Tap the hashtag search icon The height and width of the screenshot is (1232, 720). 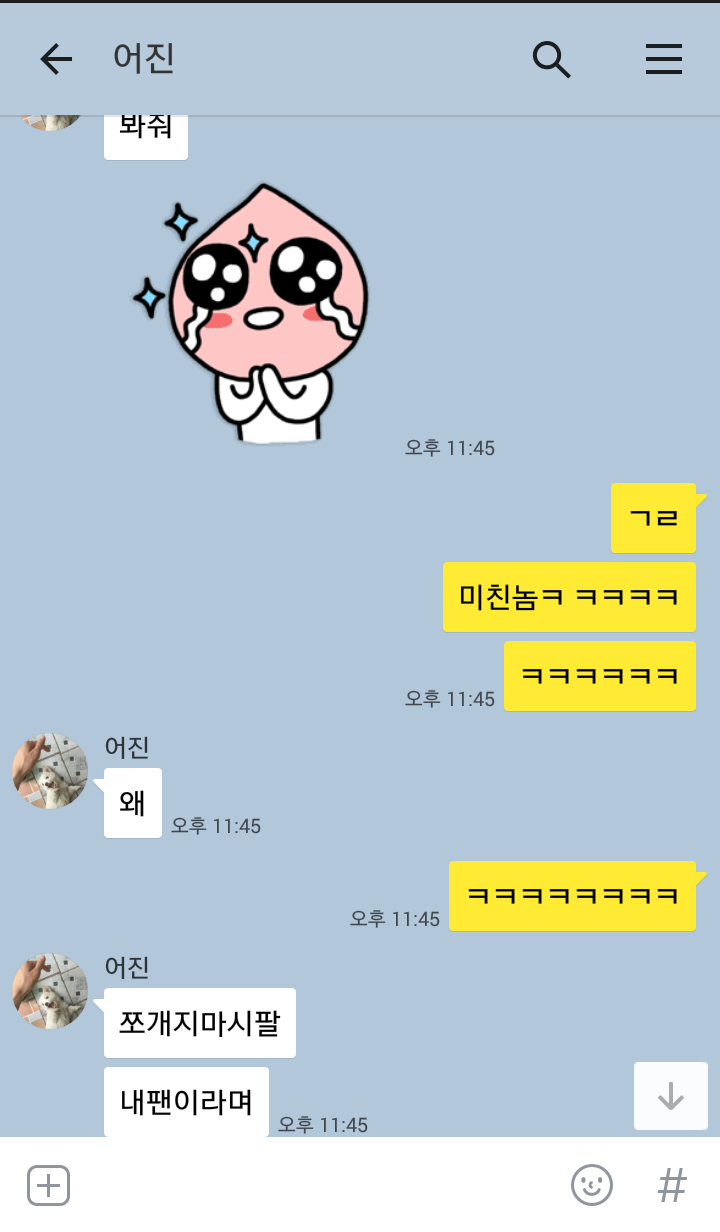(672, 1186)
